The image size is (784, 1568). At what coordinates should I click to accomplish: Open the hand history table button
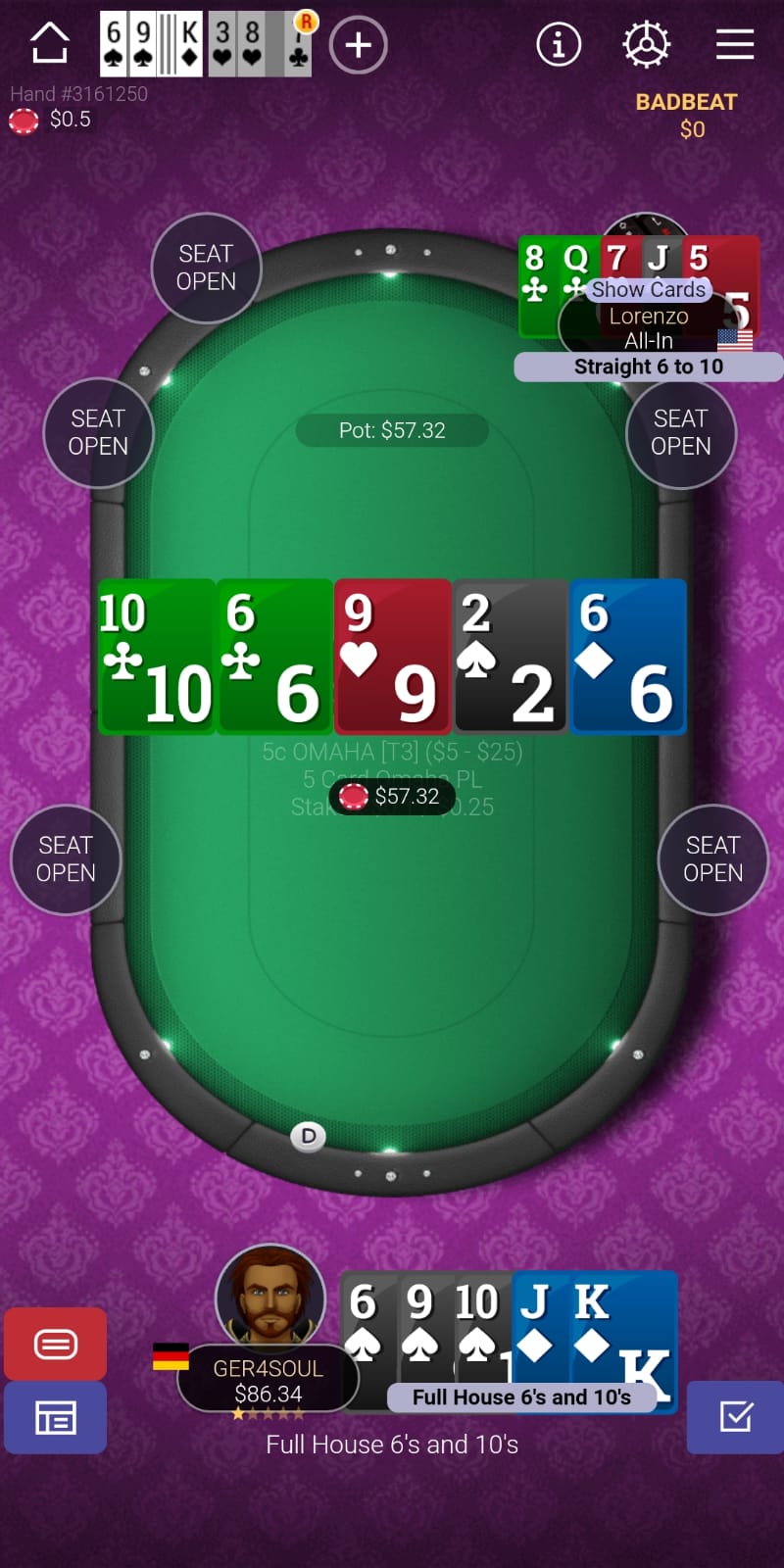(x=56, y=1418)
